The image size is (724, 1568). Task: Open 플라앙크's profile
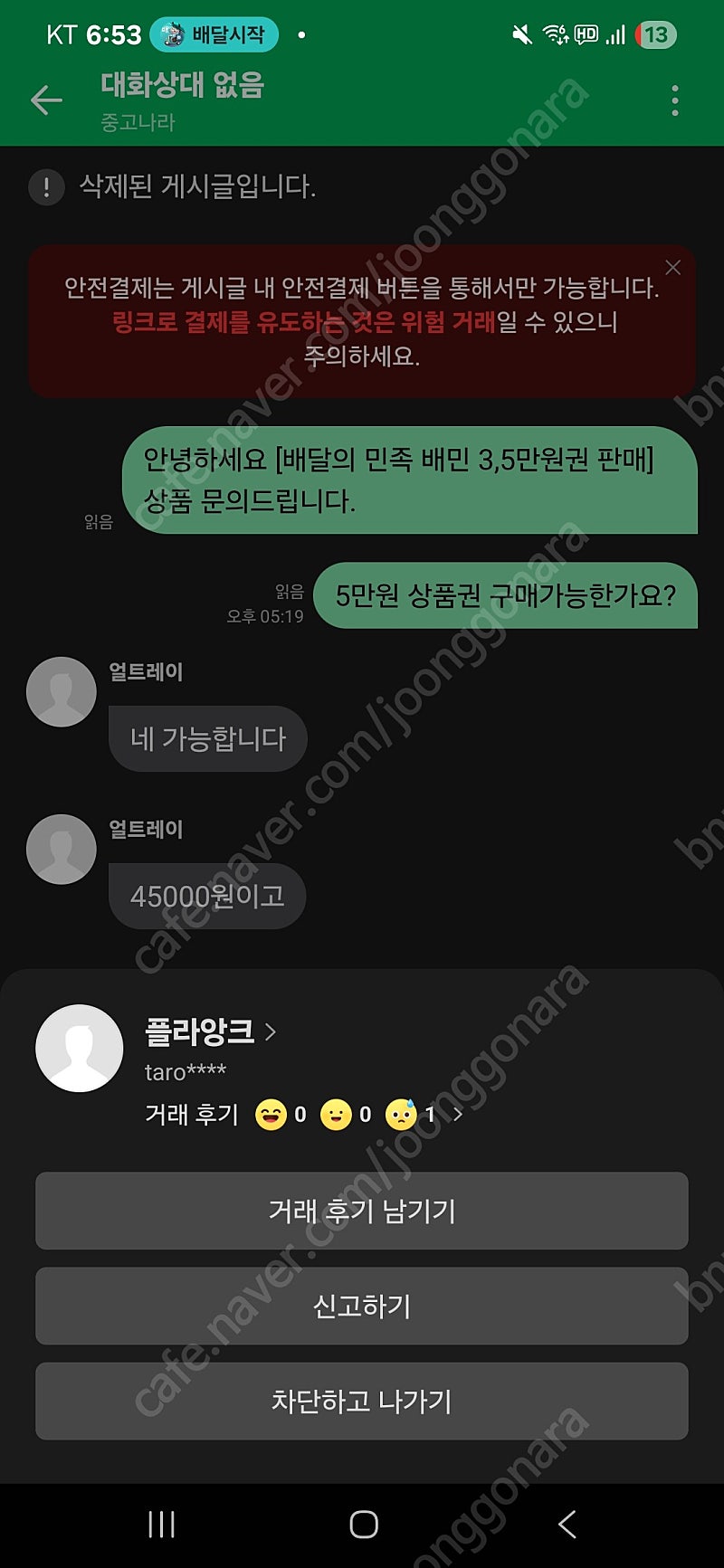[x=211, y=1031]
